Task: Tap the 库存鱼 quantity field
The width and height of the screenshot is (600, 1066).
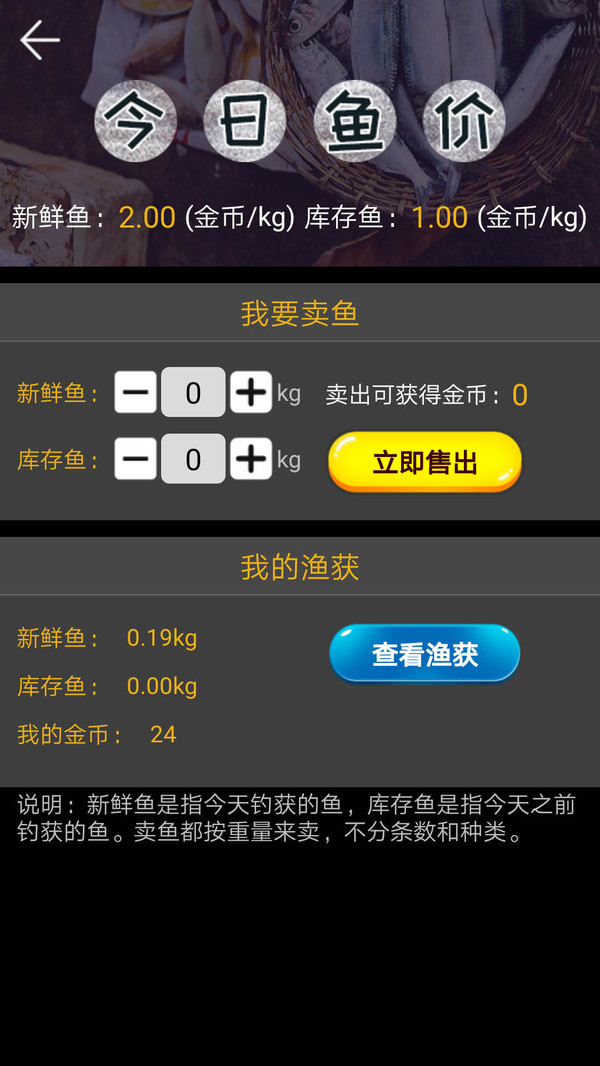Action: coord(193,459)
